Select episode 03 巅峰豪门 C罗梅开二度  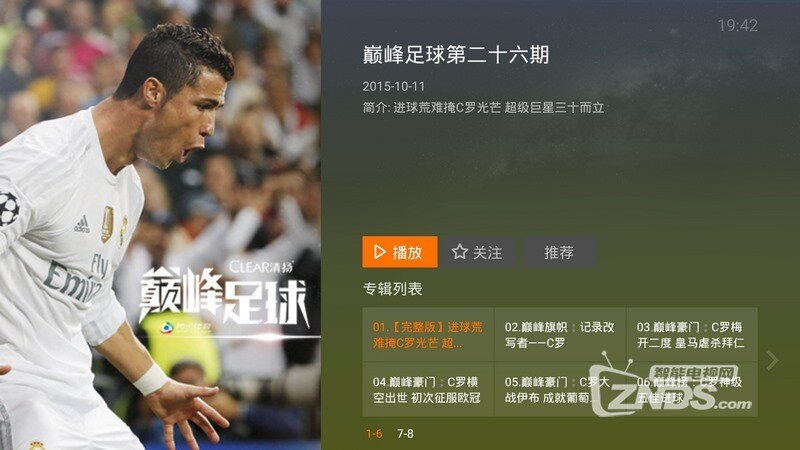click(691, 334)
